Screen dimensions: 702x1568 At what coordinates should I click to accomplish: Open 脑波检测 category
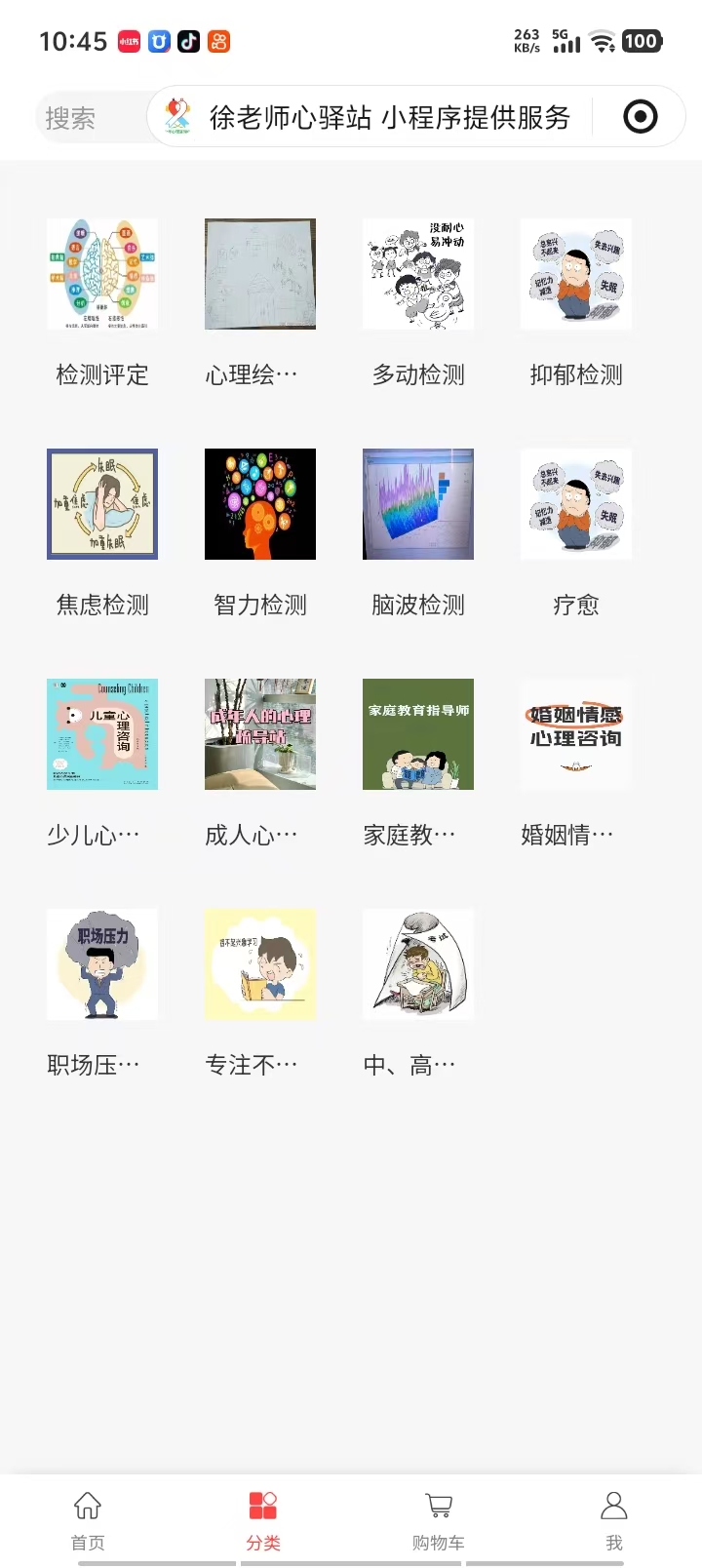coord(418,504)
